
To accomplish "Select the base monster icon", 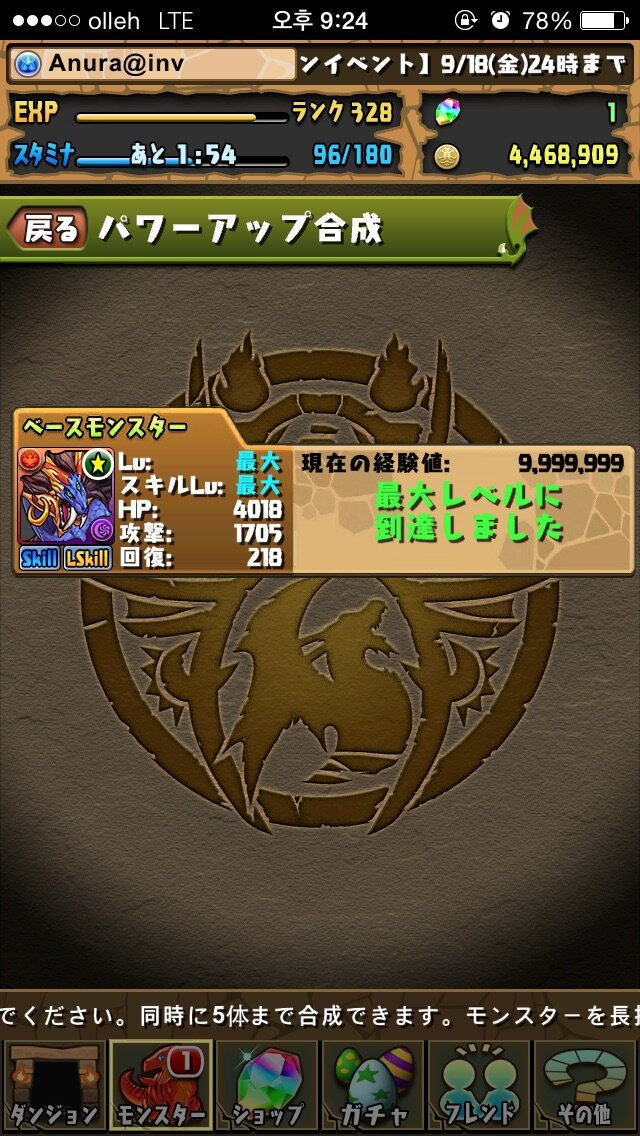I will [x=65, y=496].
